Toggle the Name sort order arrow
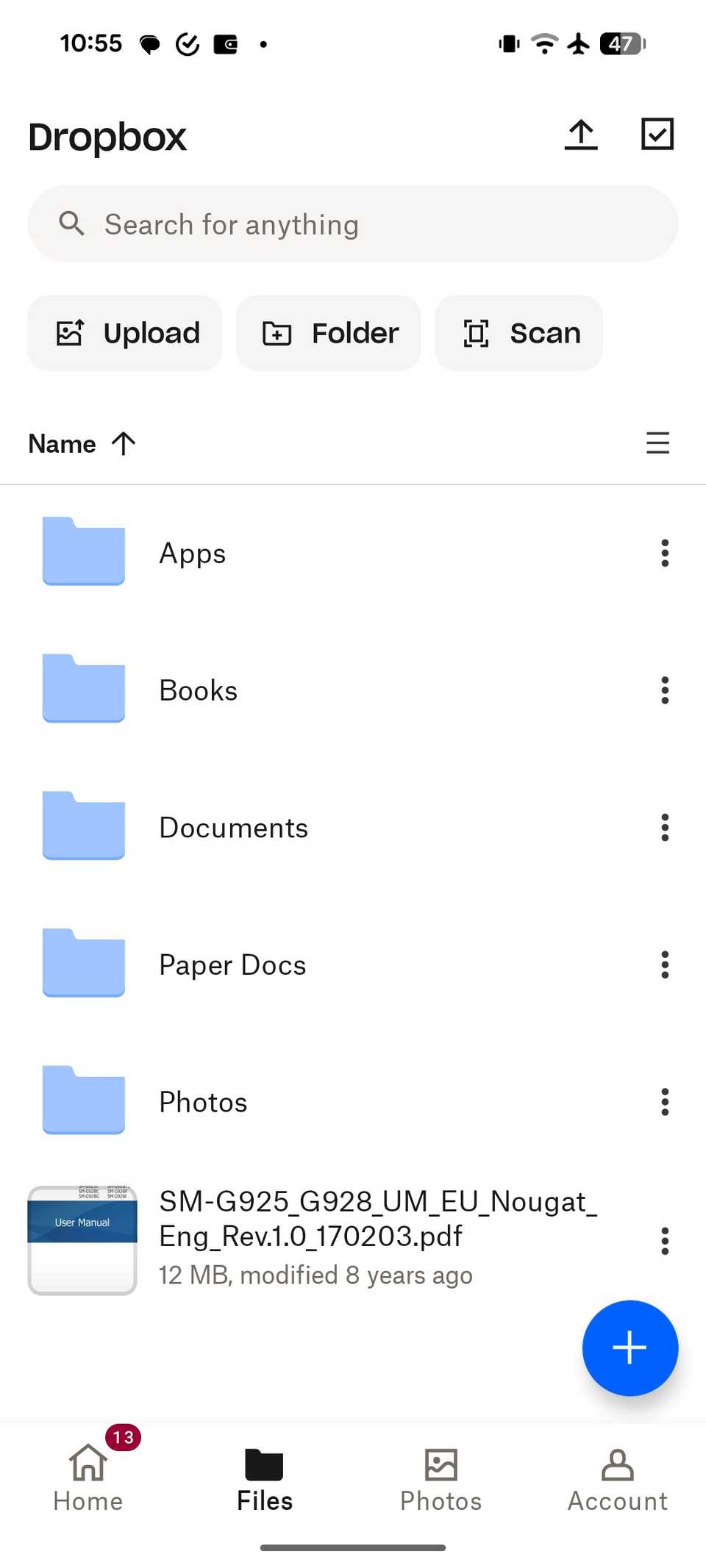This screenshot has height=1568, width=706. [x=122, y=443]
